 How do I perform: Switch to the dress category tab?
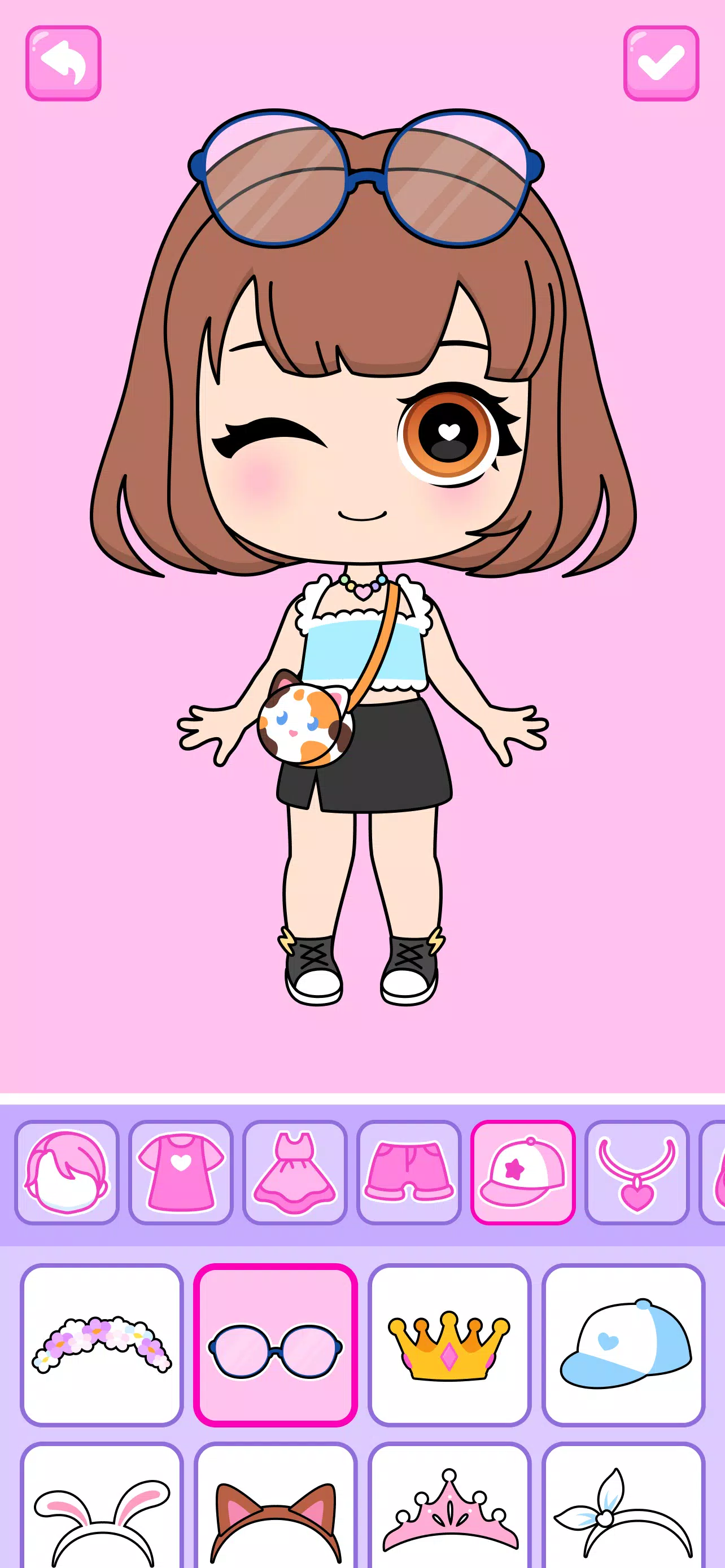click(295, 1172)
